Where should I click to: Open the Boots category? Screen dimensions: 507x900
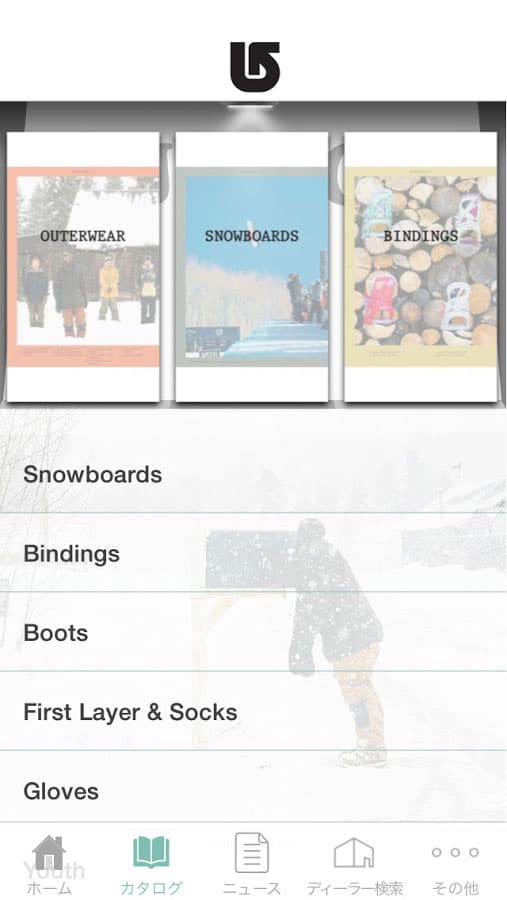[x=253, y=633]
